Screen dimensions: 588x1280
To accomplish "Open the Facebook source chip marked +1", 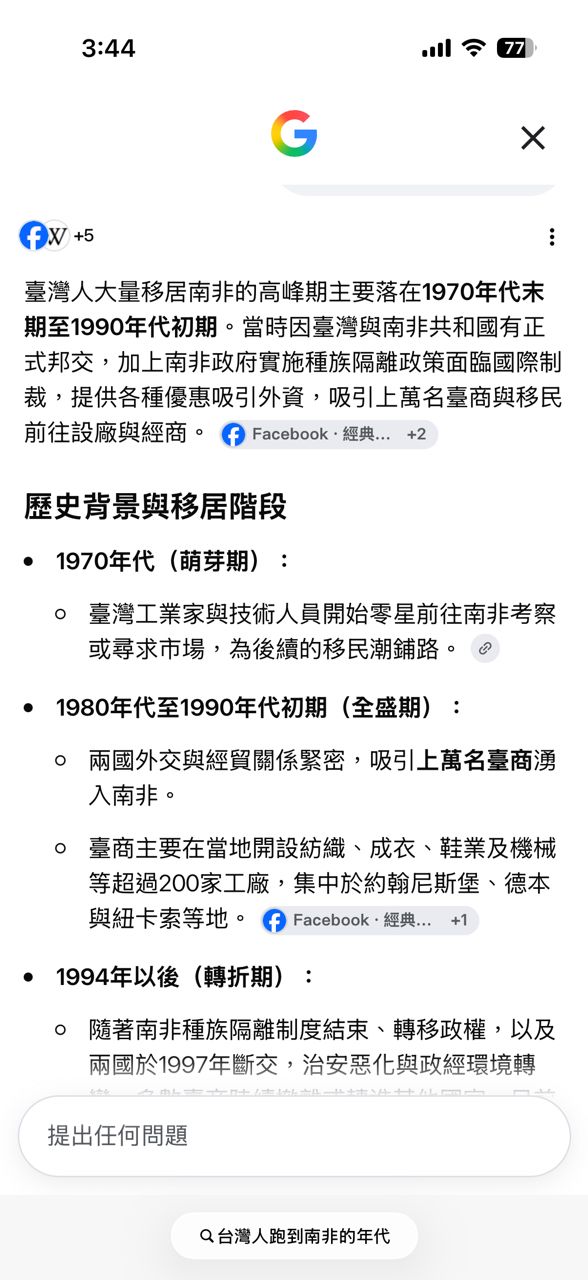I will 369,920.
